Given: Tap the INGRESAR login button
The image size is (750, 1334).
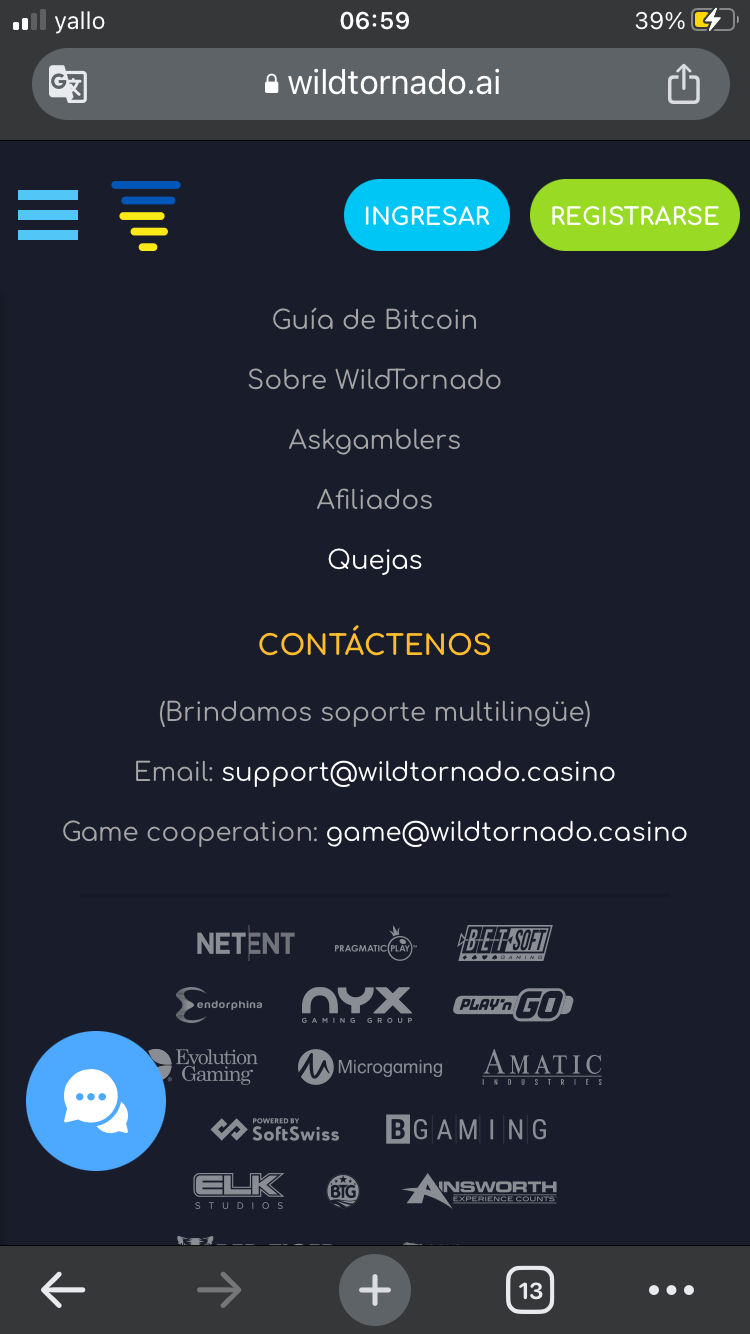Looking at the screenshot, I should tap(427, 215).
